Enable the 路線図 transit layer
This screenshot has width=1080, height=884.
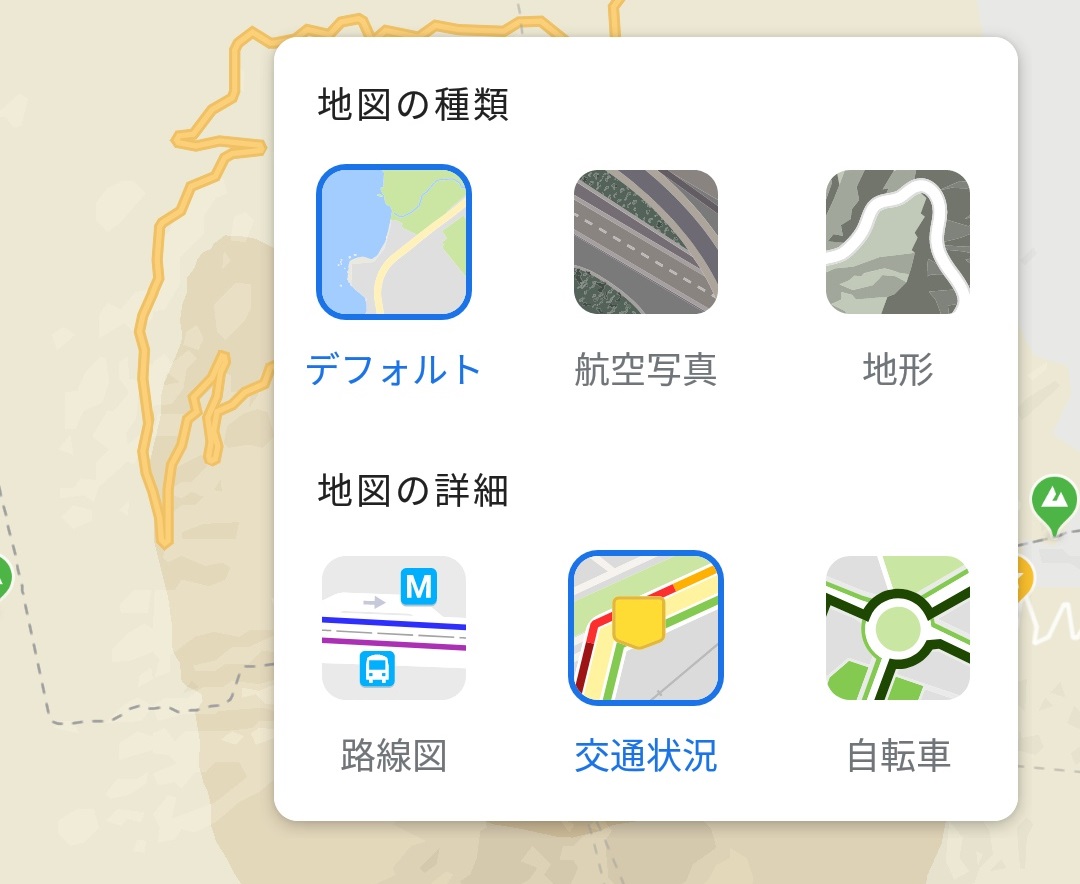tap(394, 628)
